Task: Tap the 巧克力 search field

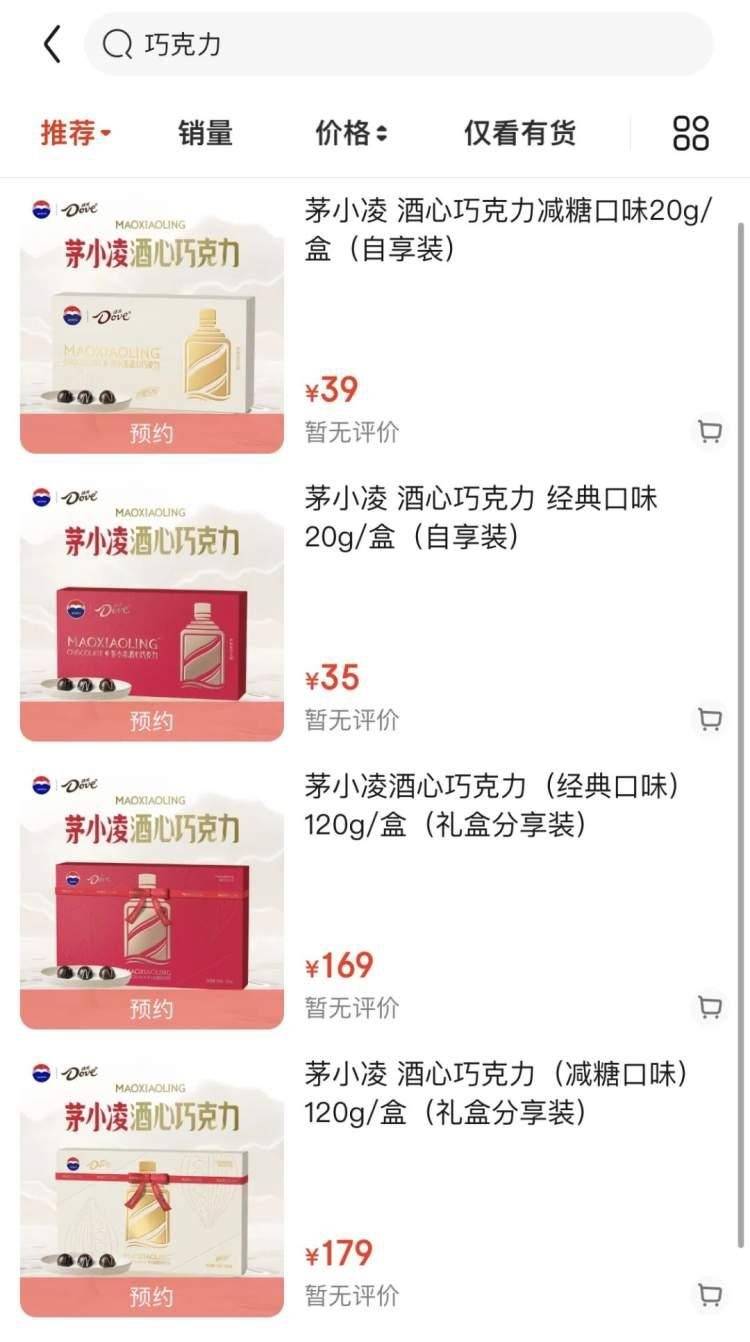Action: 400,45
